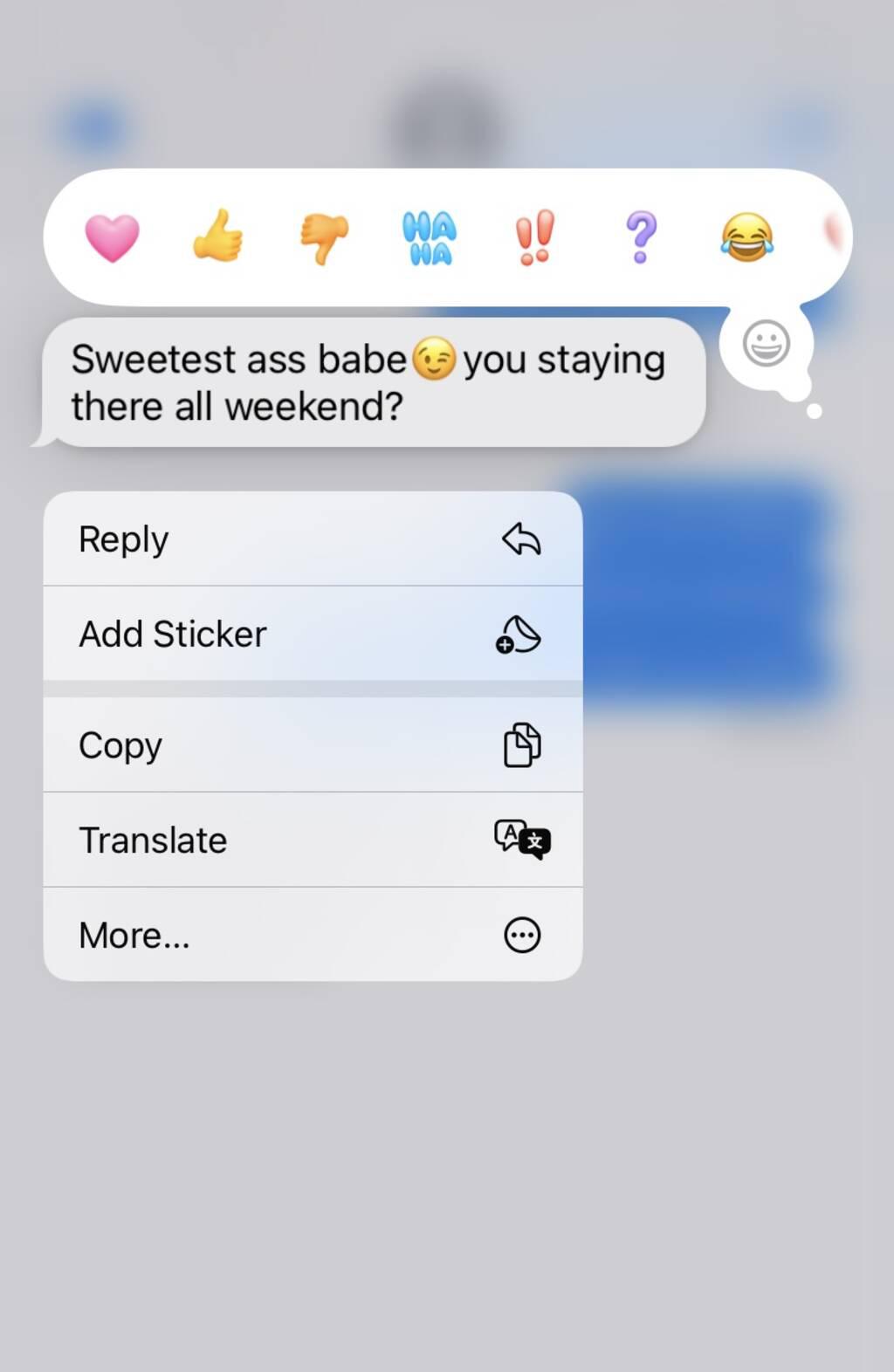Open the emoji picker for reactions
The height and width of the screenshot is (1372, 894).
[x=766, y=343]
